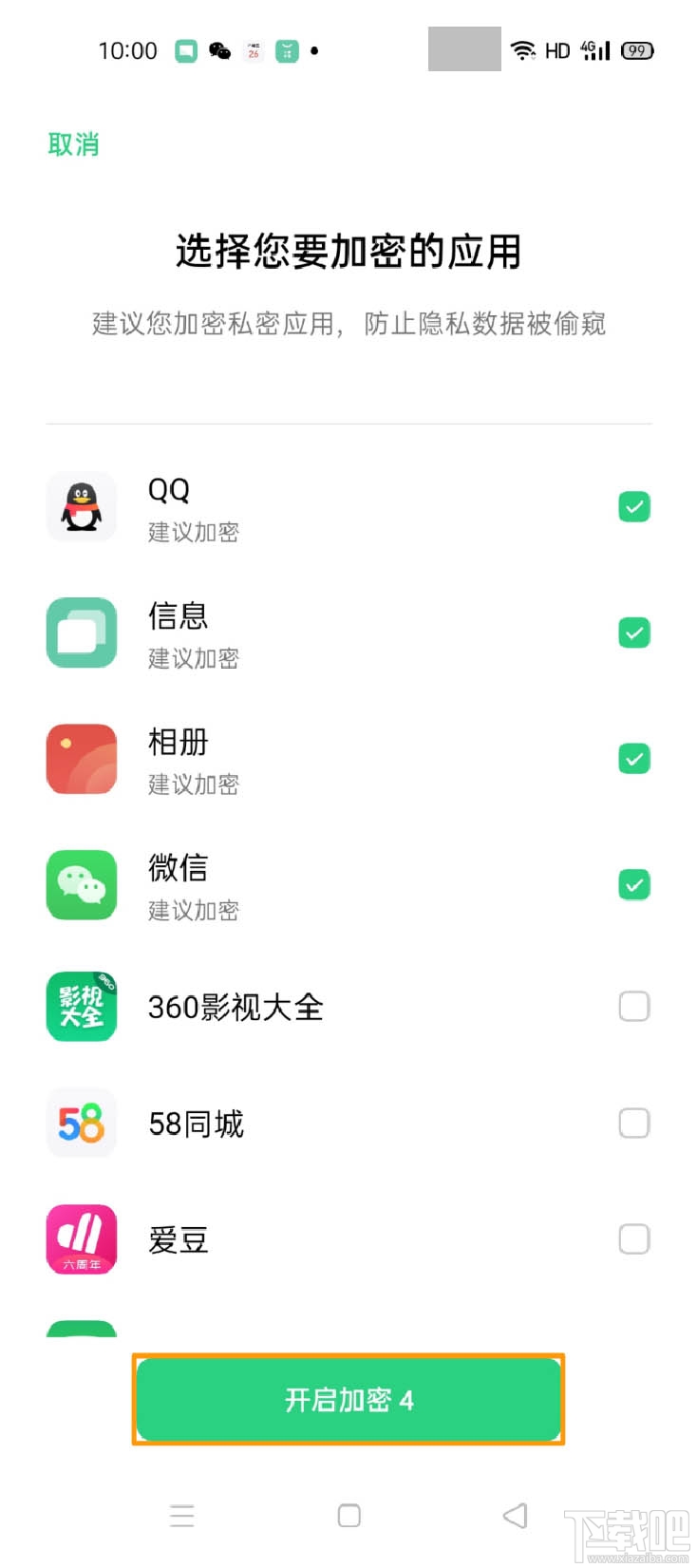Tap the recent apps navigation icon
Screen dimensions: 697x1568
pyautogui.click(x=182, y=1516)
